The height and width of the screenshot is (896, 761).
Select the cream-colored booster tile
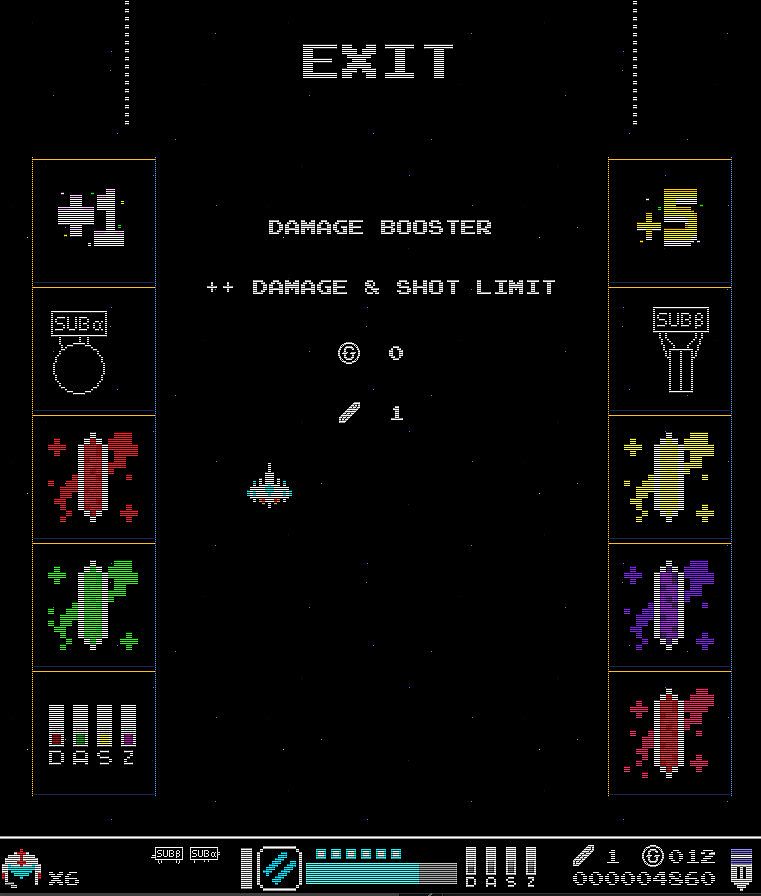pos(670,478)
